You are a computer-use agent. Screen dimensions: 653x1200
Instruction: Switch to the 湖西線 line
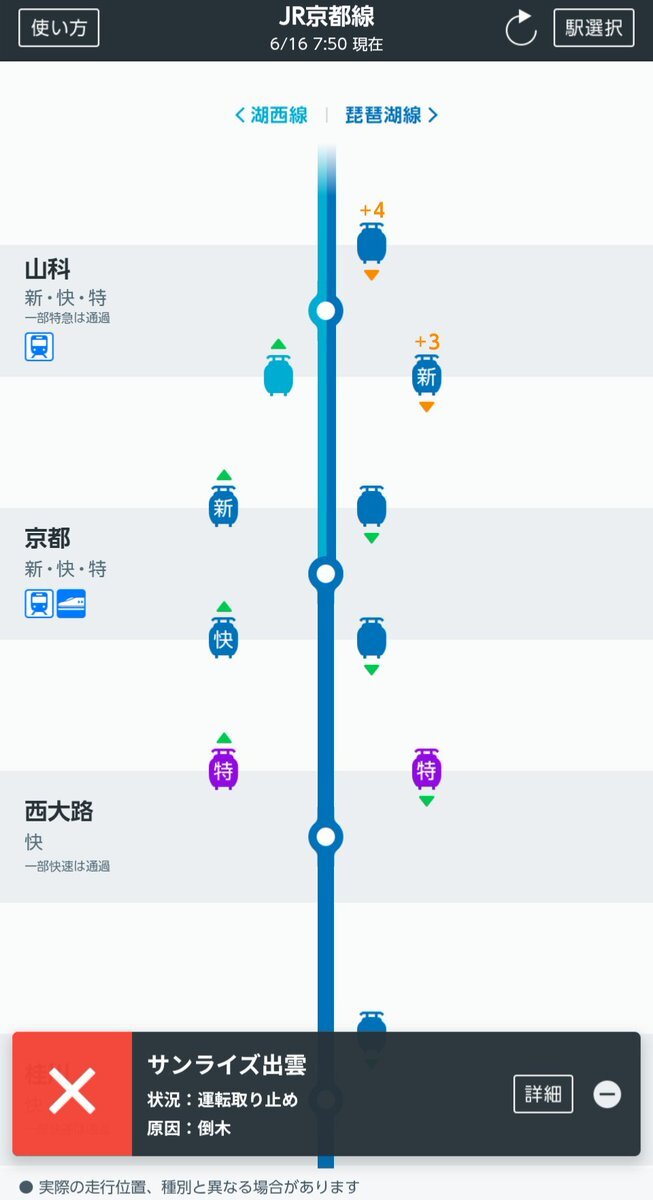(x=271, y=115)
